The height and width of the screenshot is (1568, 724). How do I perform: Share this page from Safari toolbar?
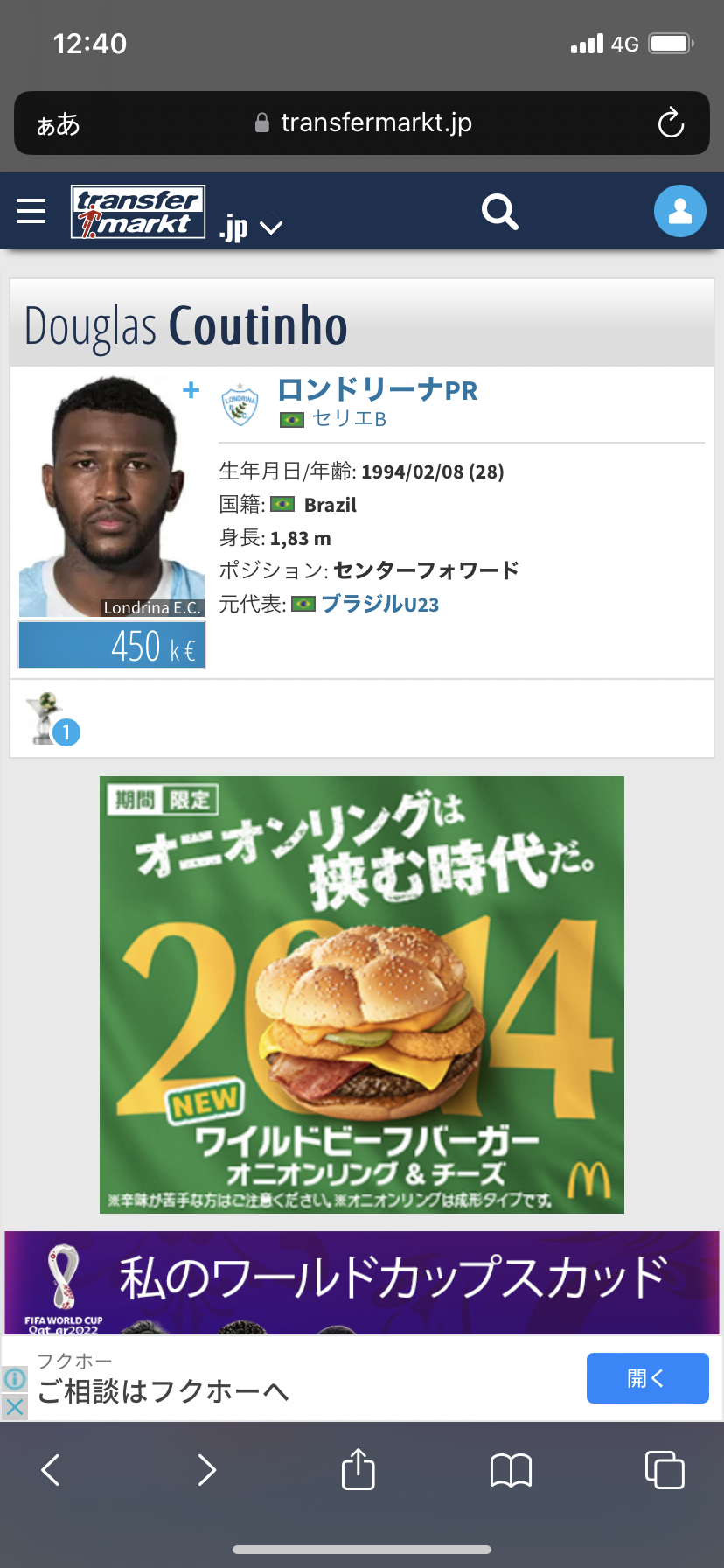point(358,1469)
